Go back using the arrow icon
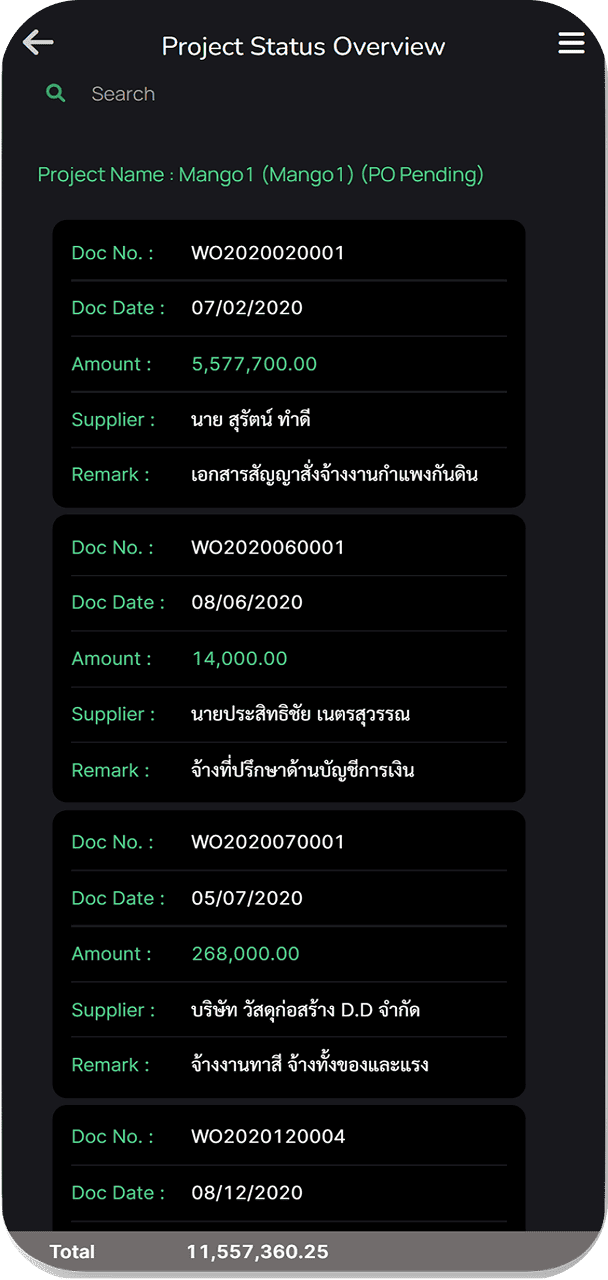 coord(38,42)
